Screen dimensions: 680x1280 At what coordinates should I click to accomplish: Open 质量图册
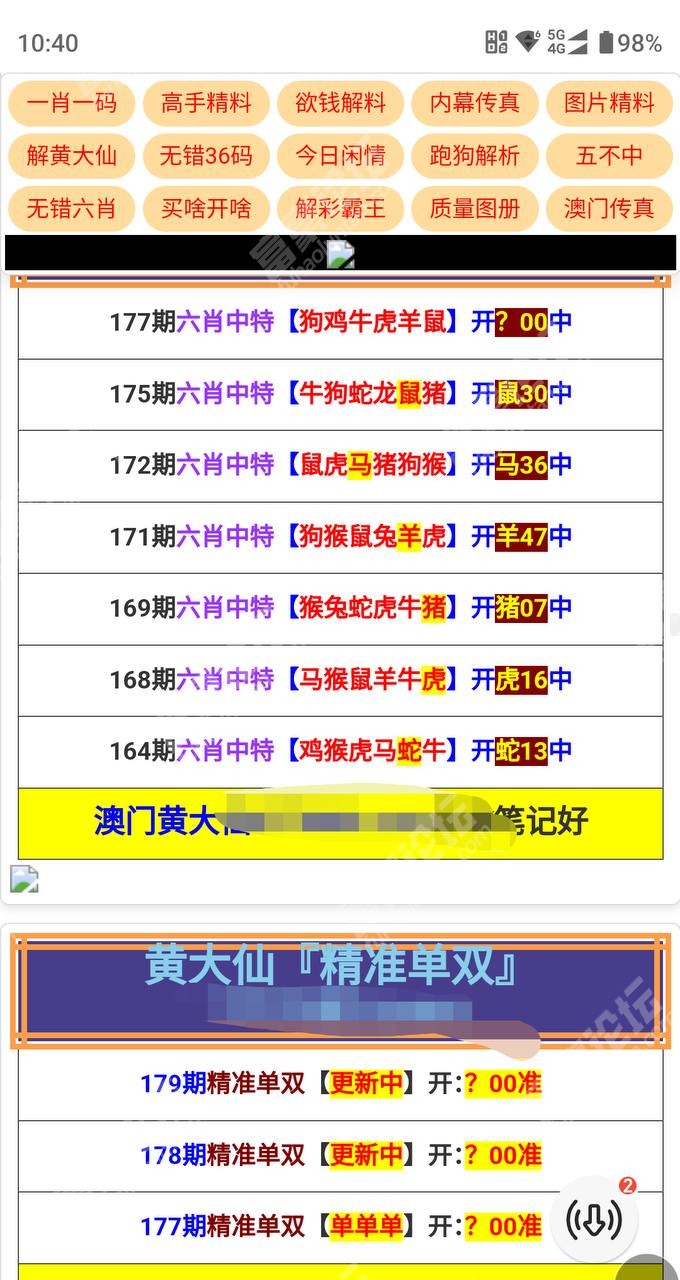click(x=475, y=209)
